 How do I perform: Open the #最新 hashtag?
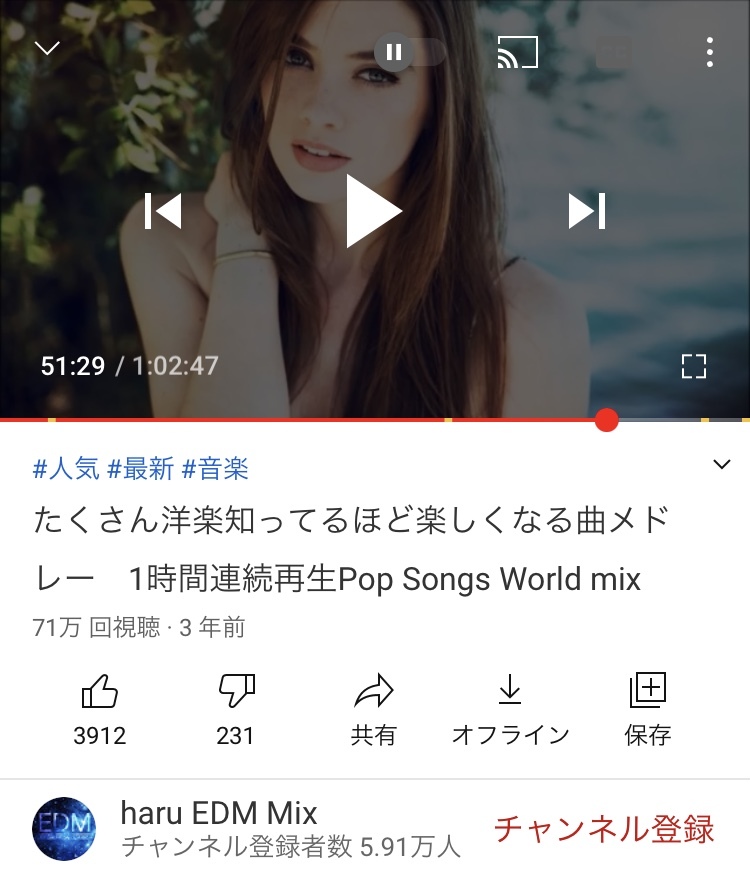141,468
